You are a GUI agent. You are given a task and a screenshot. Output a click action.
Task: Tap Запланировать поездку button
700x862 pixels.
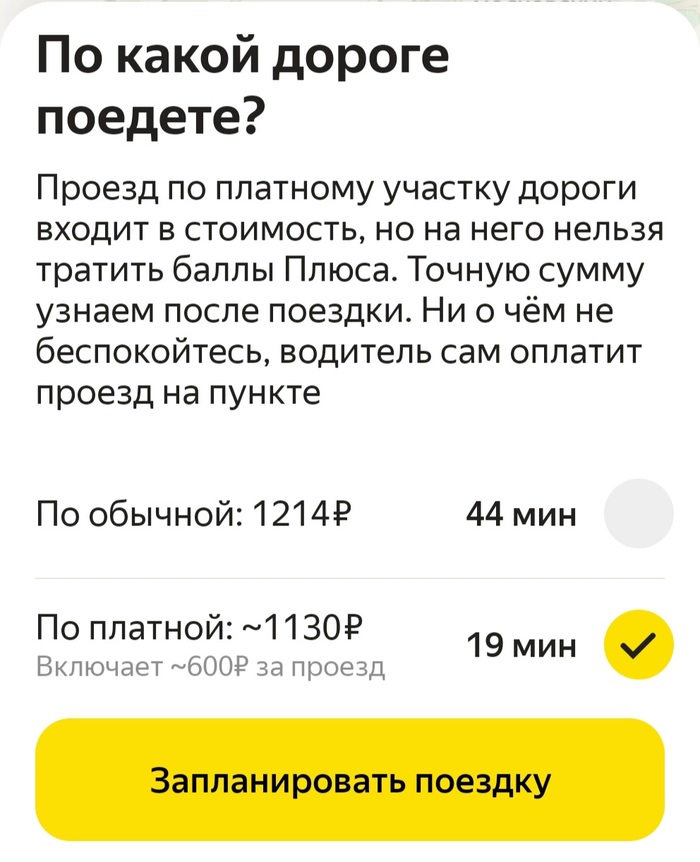pyautogui.click(x=350, y=780)
